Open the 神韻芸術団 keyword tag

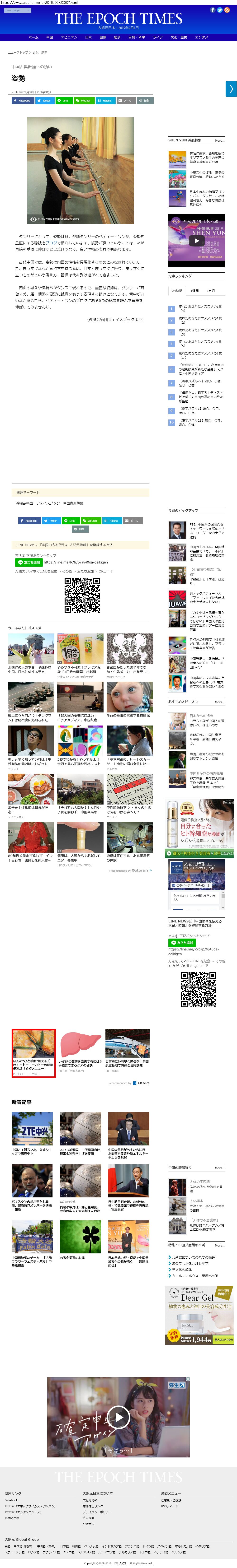pos(24,503)
